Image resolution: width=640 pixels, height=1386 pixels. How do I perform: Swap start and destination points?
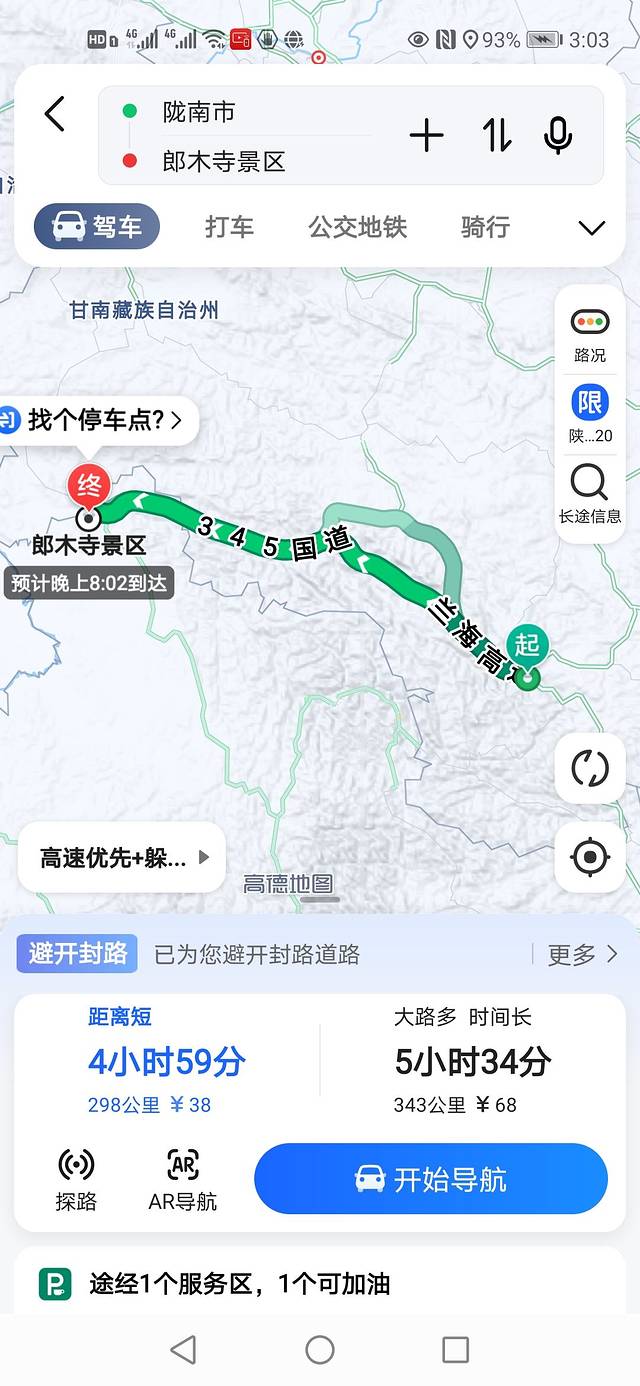497,135
